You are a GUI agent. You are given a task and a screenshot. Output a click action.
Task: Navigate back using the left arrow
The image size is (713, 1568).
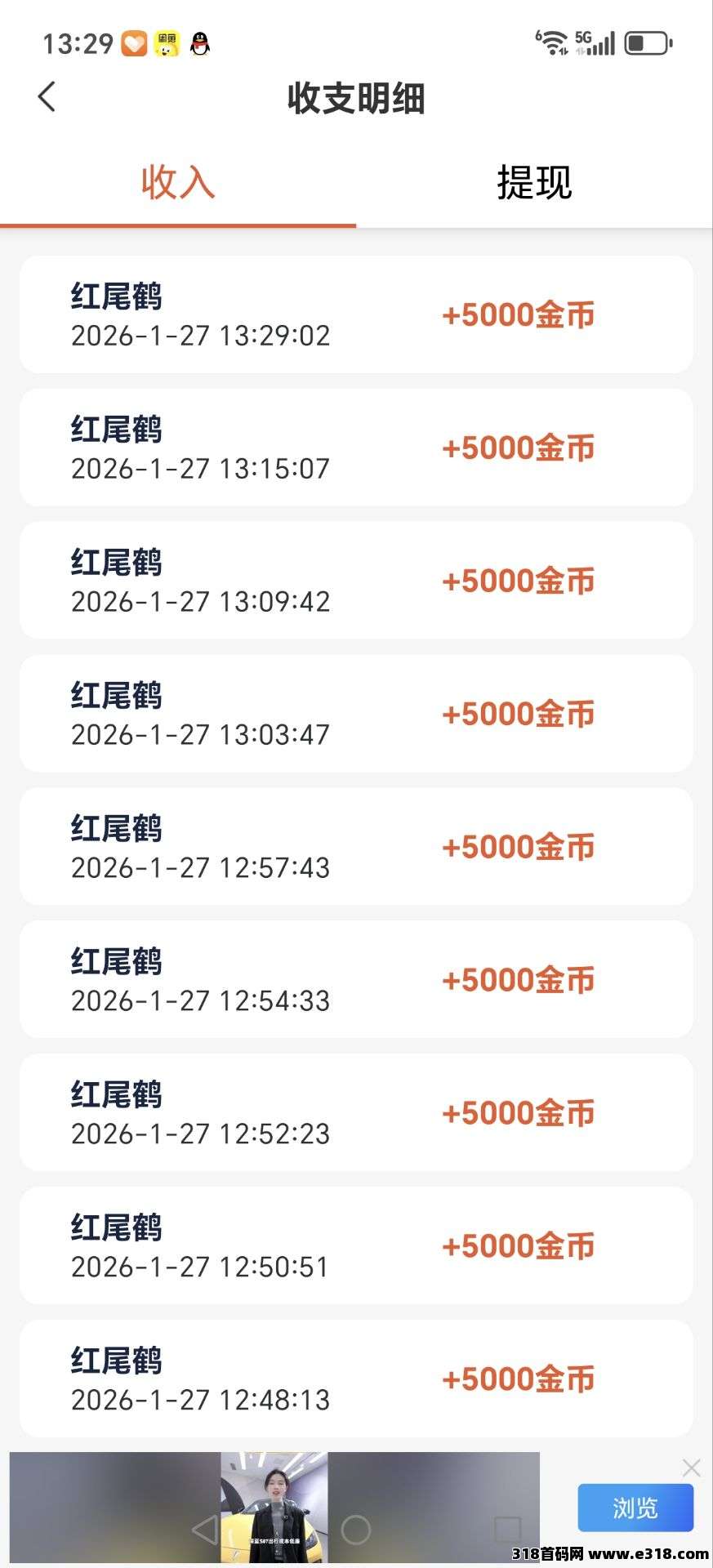coord(47,96)
